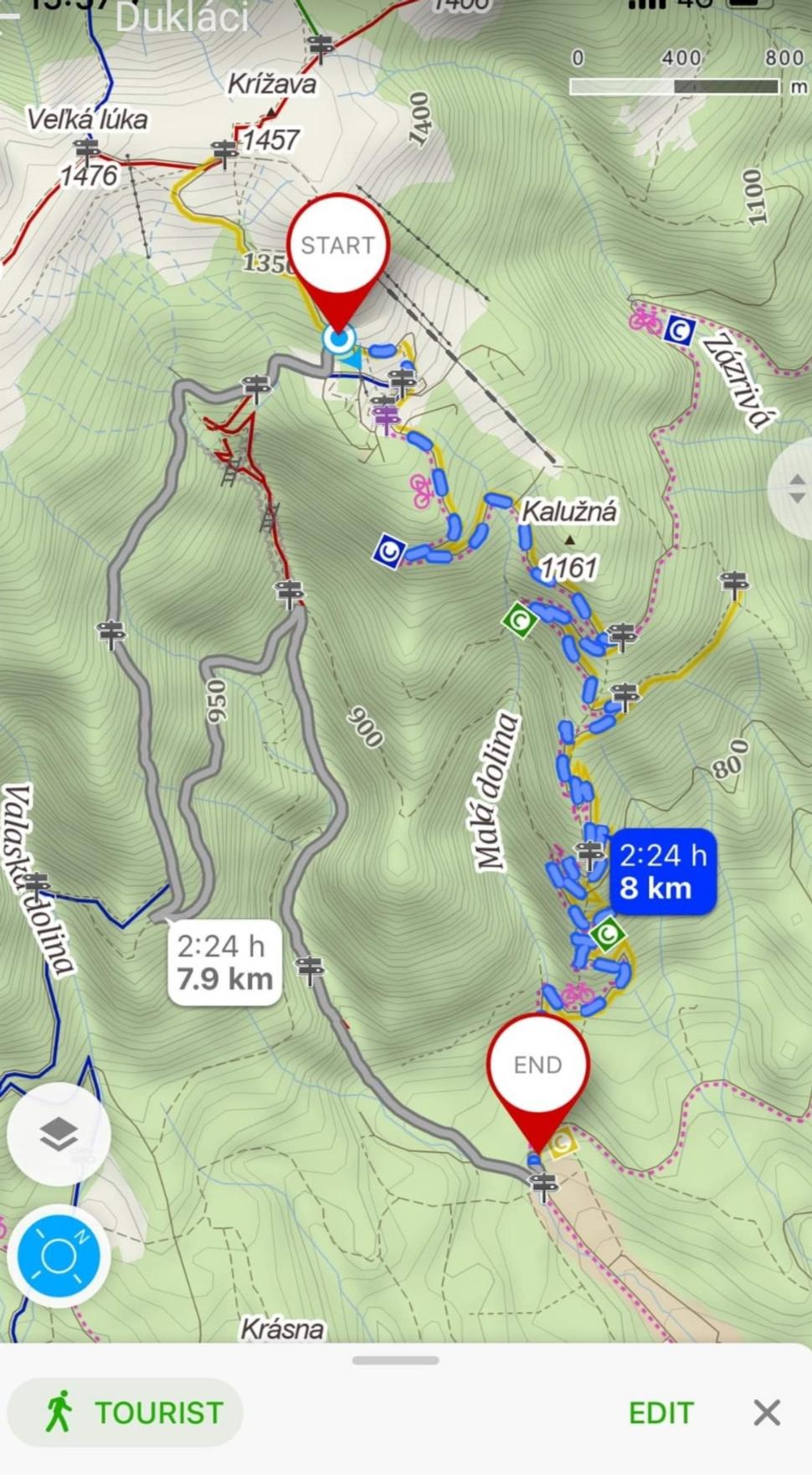Open the map layers selector
Image resolution: width=812 pixels, height=1475 pixels.
[59, 1134]
